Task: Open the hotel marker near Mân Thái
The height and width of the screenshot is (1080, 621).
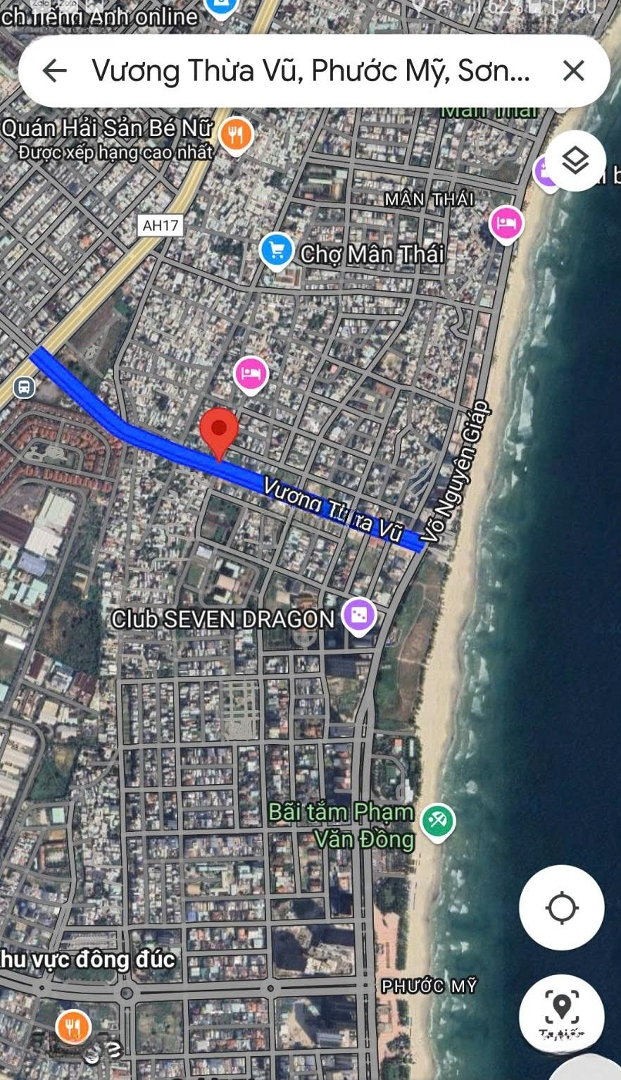Action: pos(507,223)
